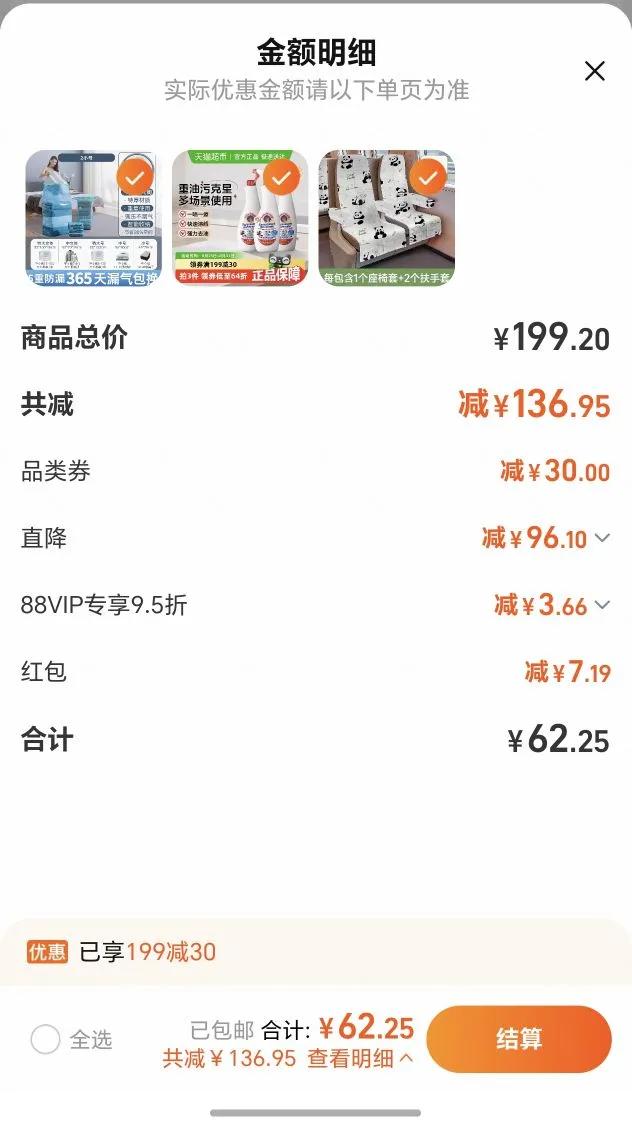
Task: Collapse details via 查看明细
Action: (x=360, y=1058)
